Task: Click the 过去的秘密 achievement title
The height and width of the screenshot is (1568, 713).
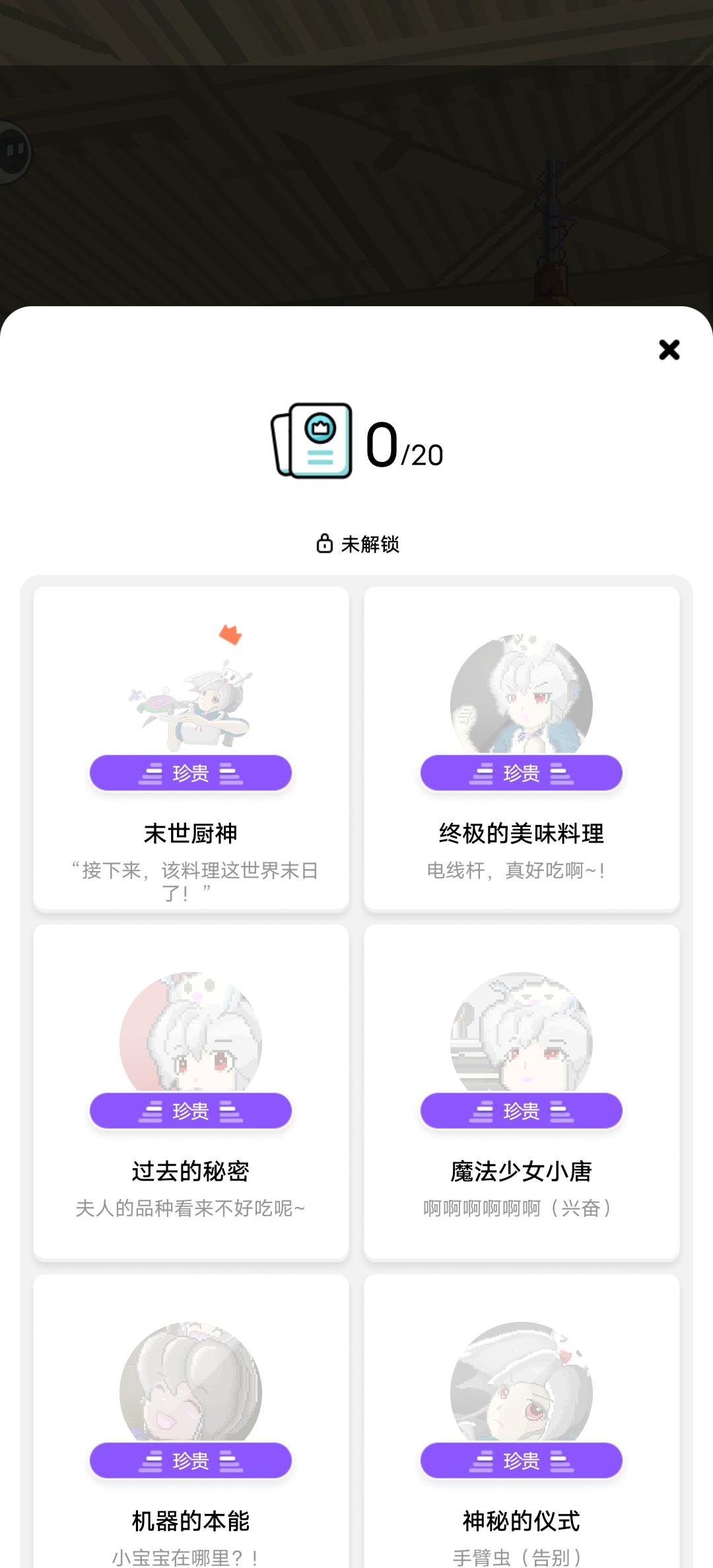Action: pos(190,1170)
